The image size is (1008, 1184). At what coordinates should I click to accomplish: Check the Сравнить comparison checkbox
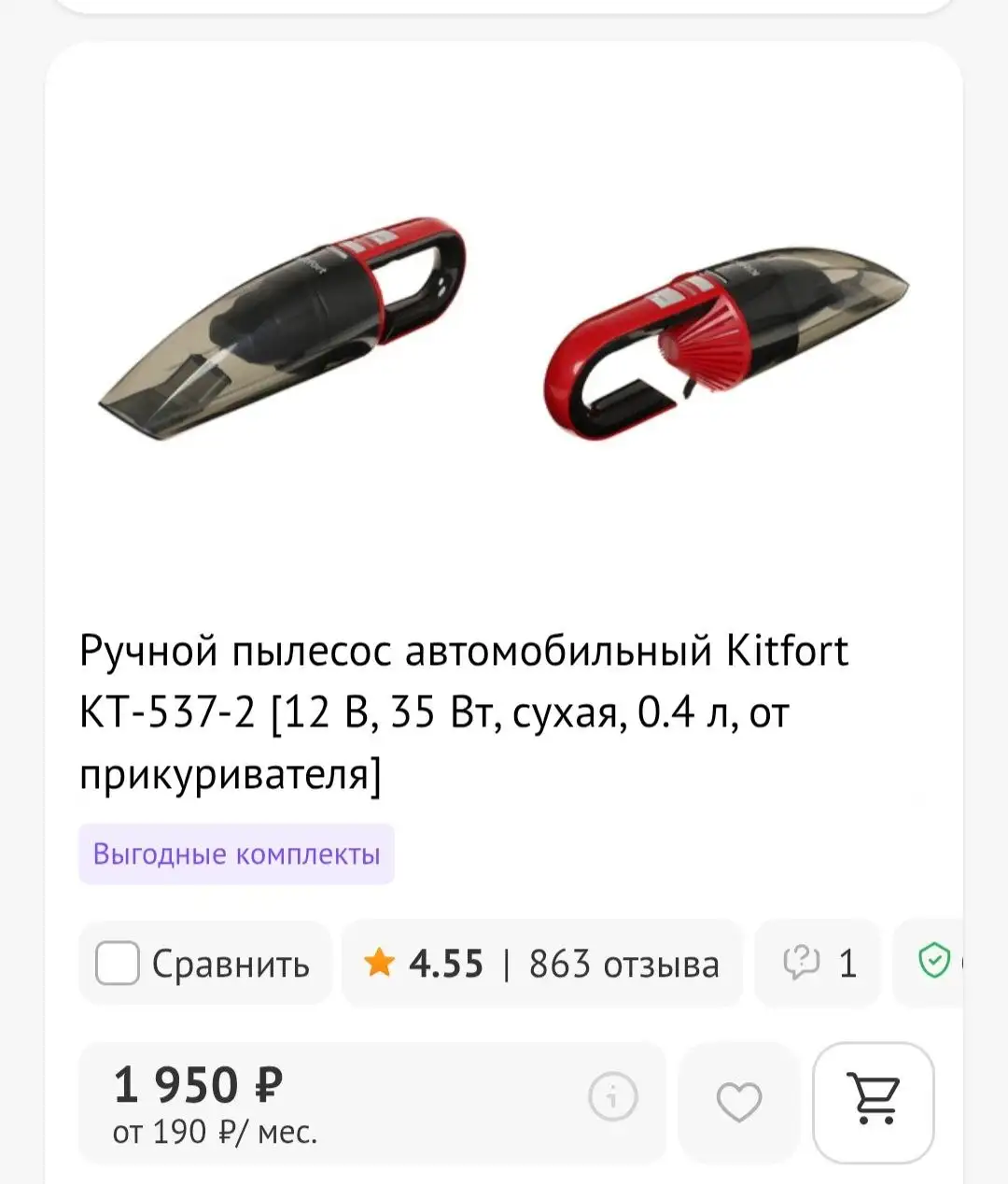coord(117,965)
